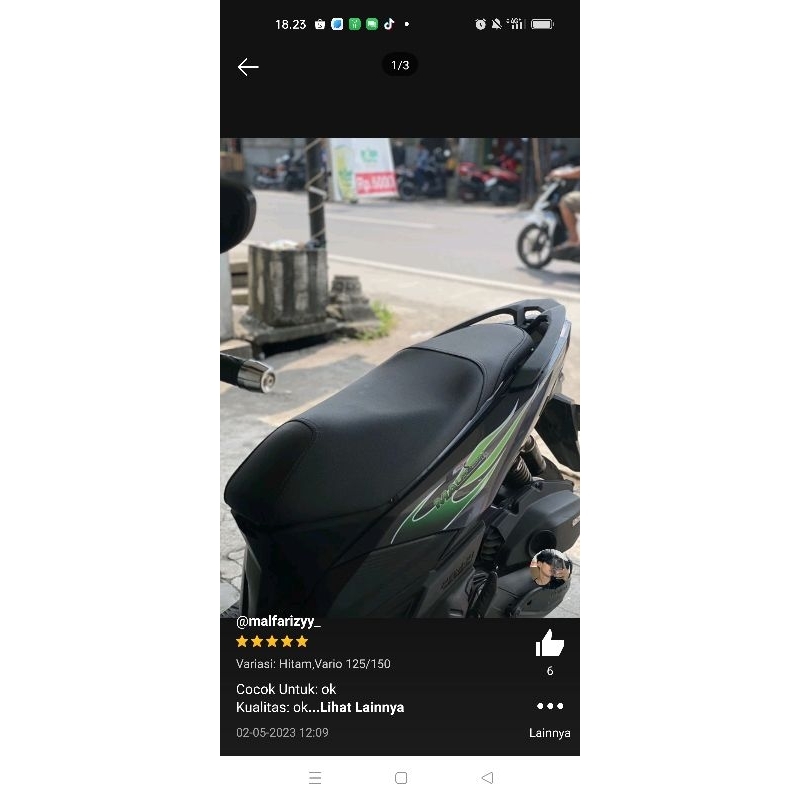The width and height of the screenshot is (800, 800).
Task: Like this review with the thumbs-up
Action: [549, 644]
